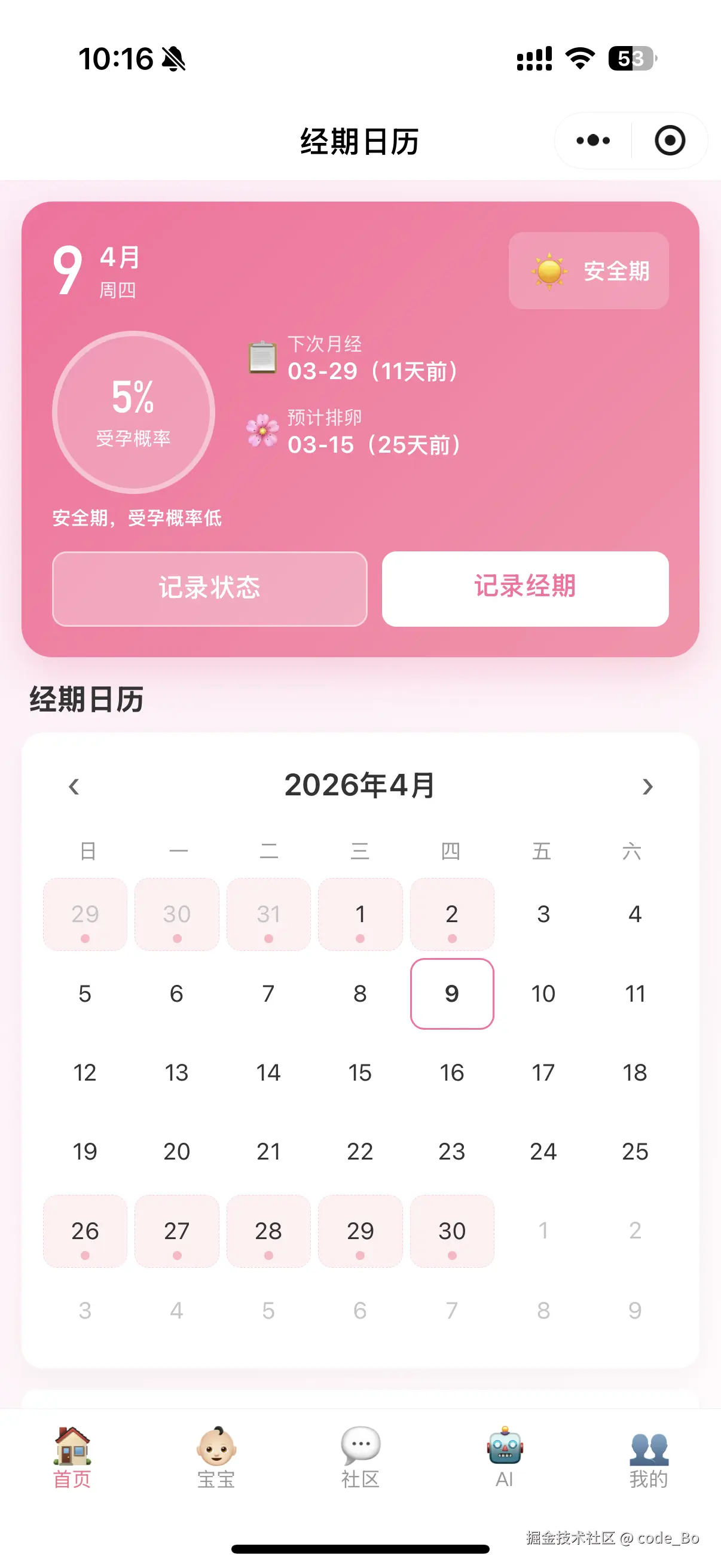Switch to the 我的 tab

(x=649, y=1457)
